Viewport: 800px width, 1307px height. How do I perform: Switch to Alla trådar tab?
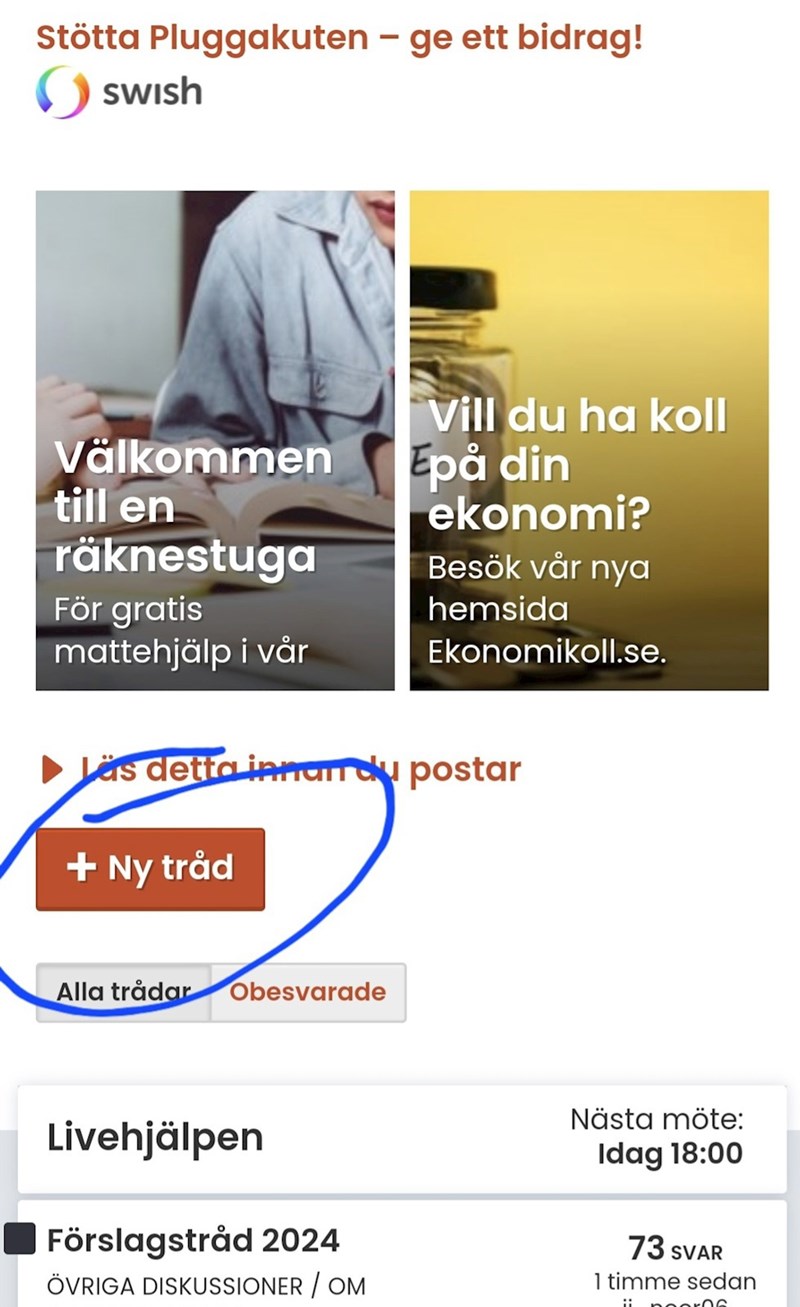(x=123, y=992)
